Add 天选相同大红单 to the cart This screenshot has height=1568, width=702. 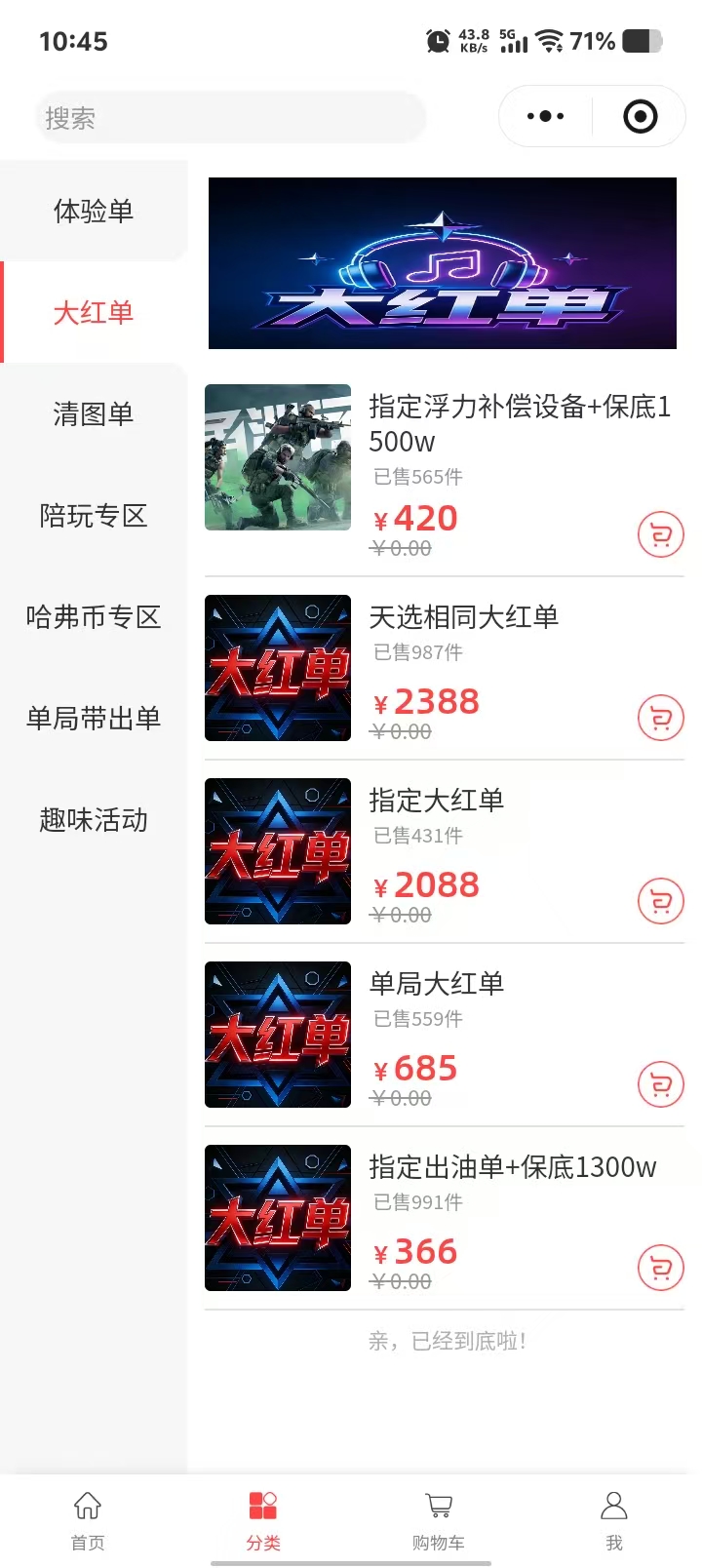coord(660,718)
